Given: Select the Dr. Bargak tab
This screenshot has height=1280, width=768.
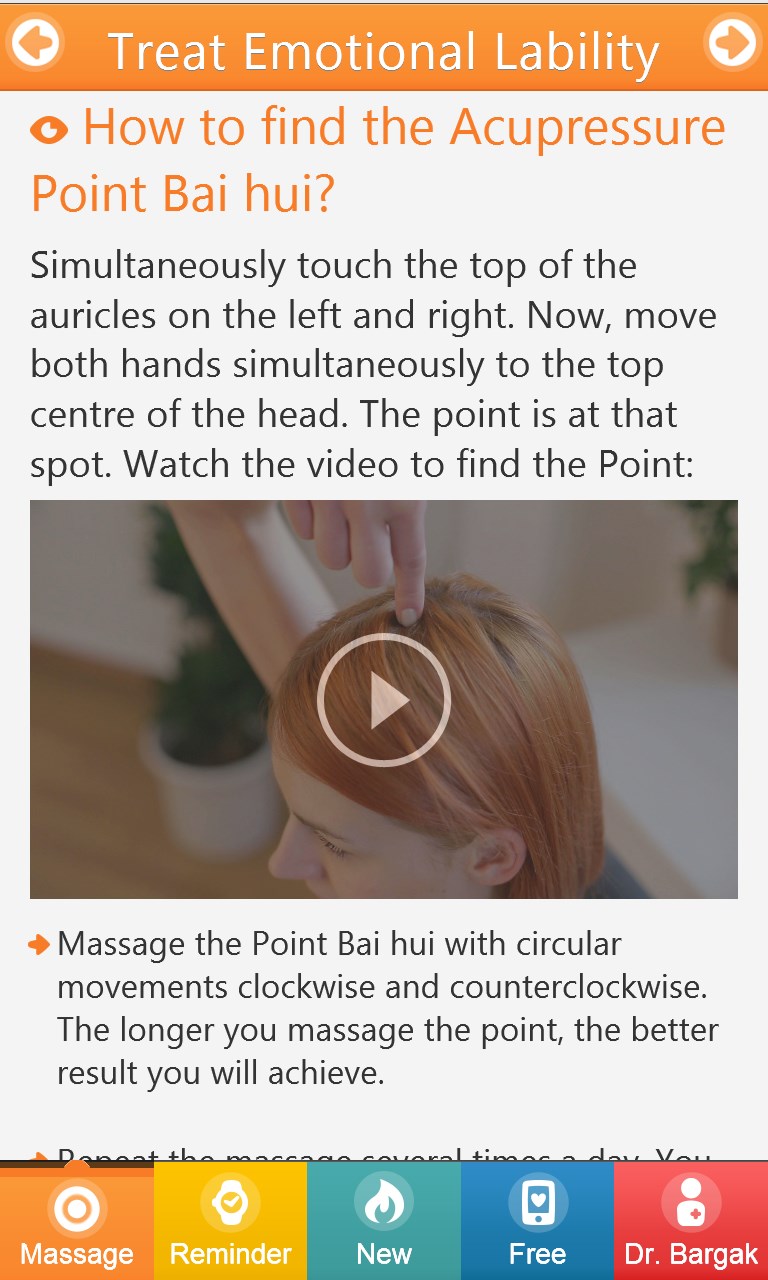Looking at the screenshot, I should [x=691, y=1222].
